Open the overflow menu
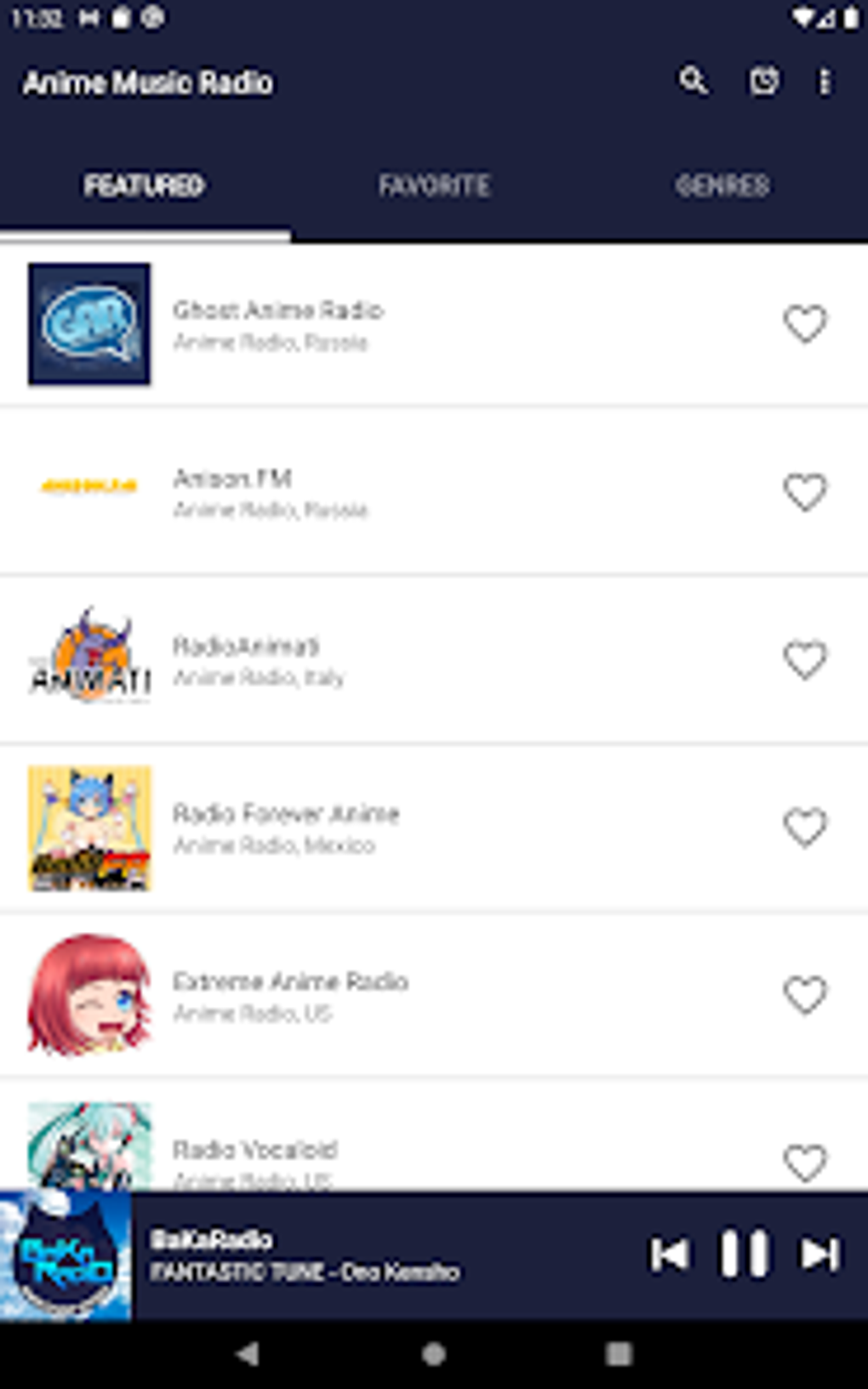 [824, 82]
